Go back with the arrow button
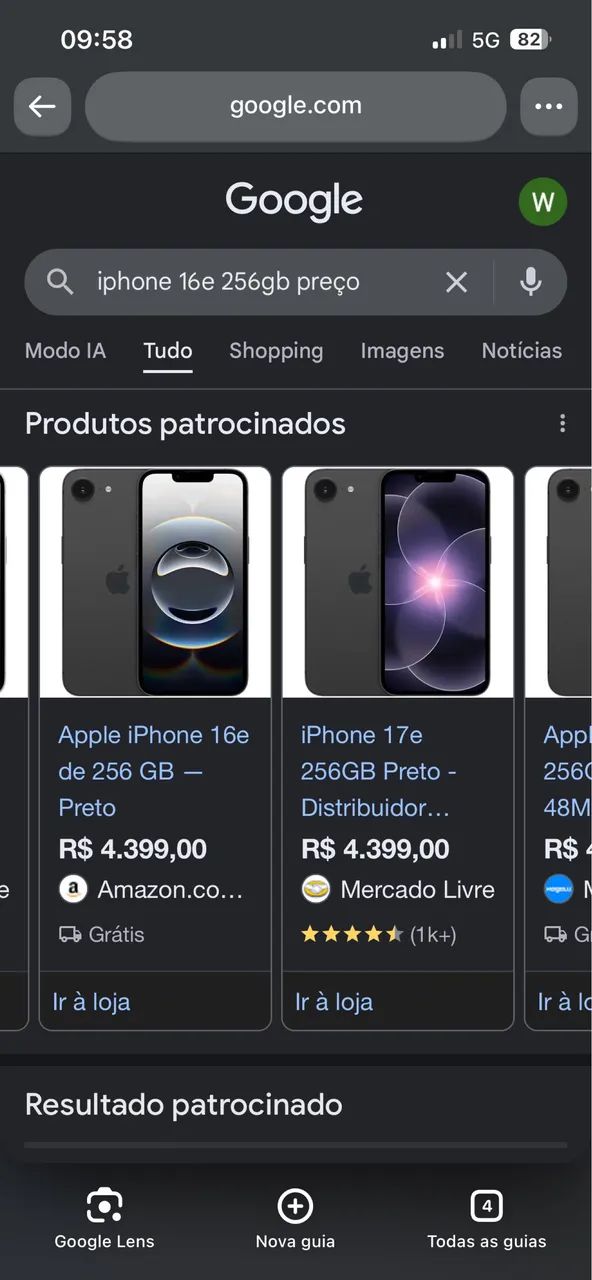 pyautogui.click(x=42, y=106)
